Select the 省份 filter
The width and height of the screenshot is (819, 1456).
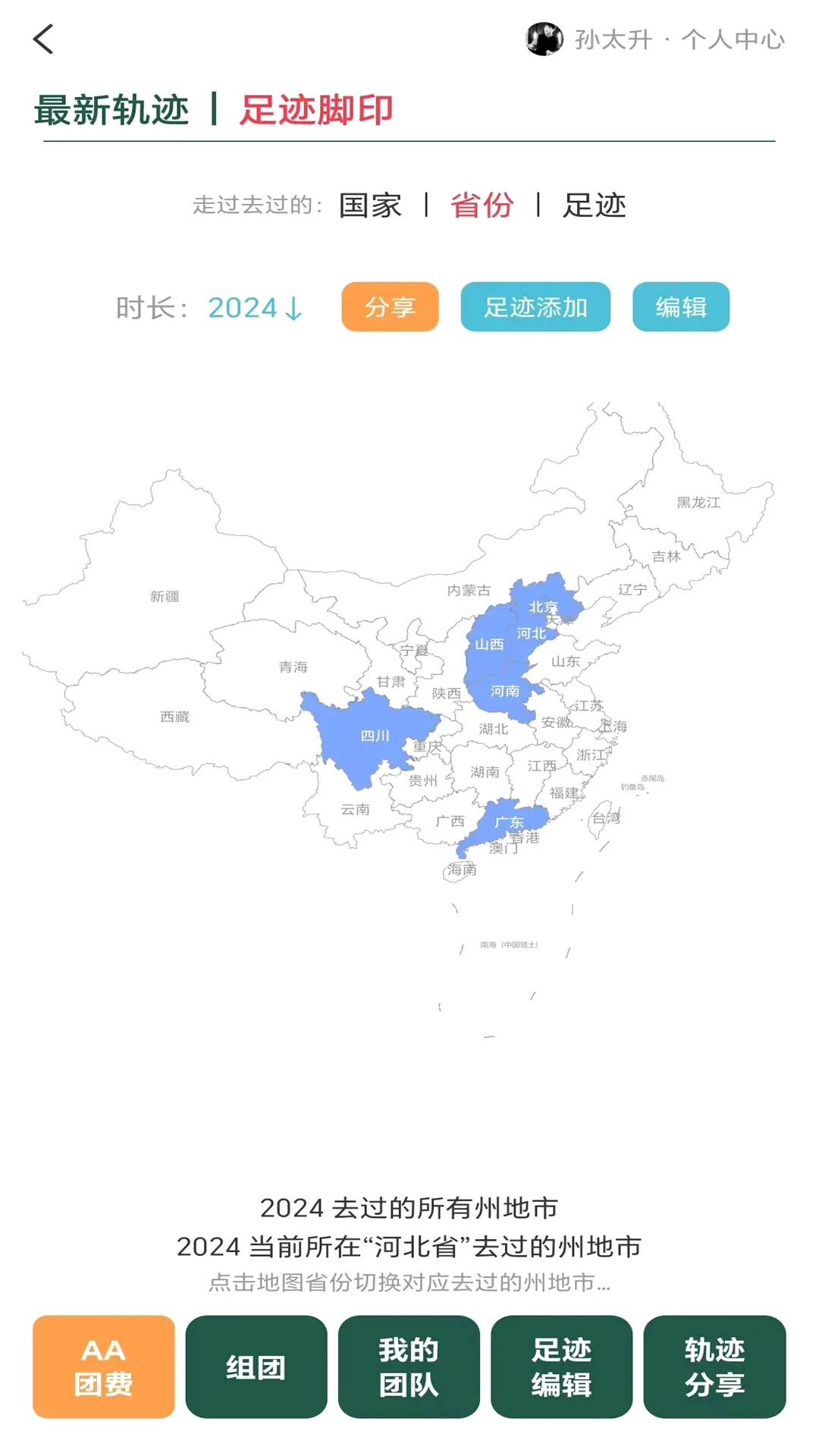click(482, 205)
